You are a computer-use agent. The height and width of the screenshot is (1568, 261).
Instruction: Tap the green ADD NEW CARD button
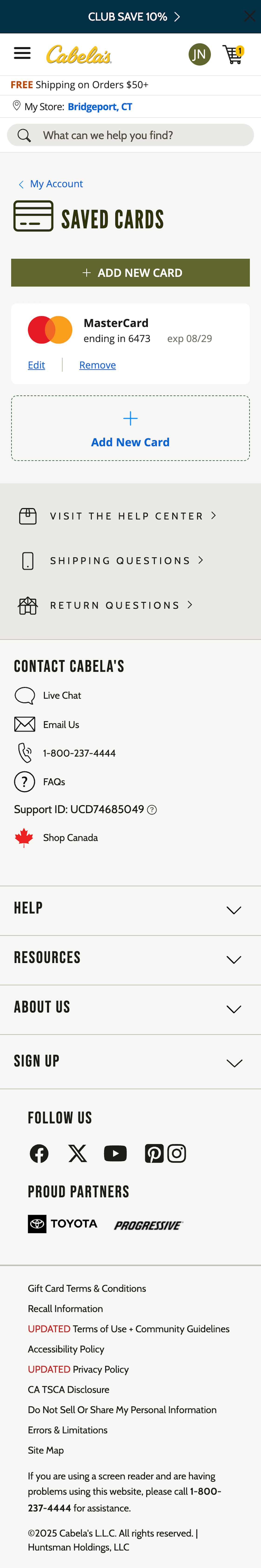coord(130,273)
